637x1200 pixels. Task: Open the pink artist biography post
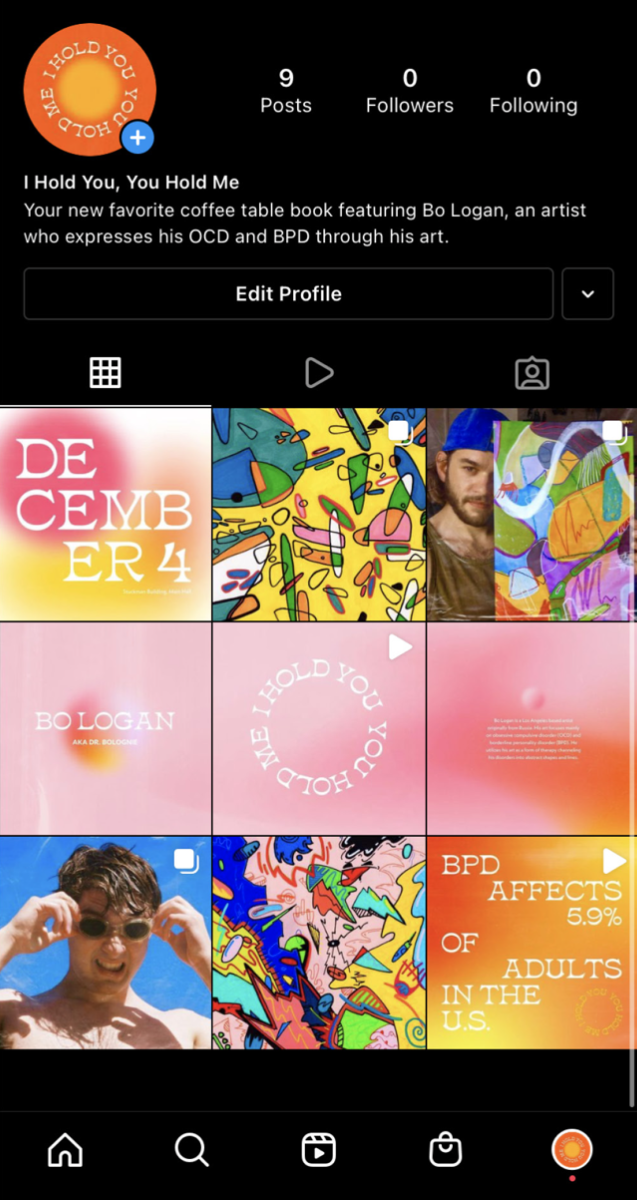[531, 728]
